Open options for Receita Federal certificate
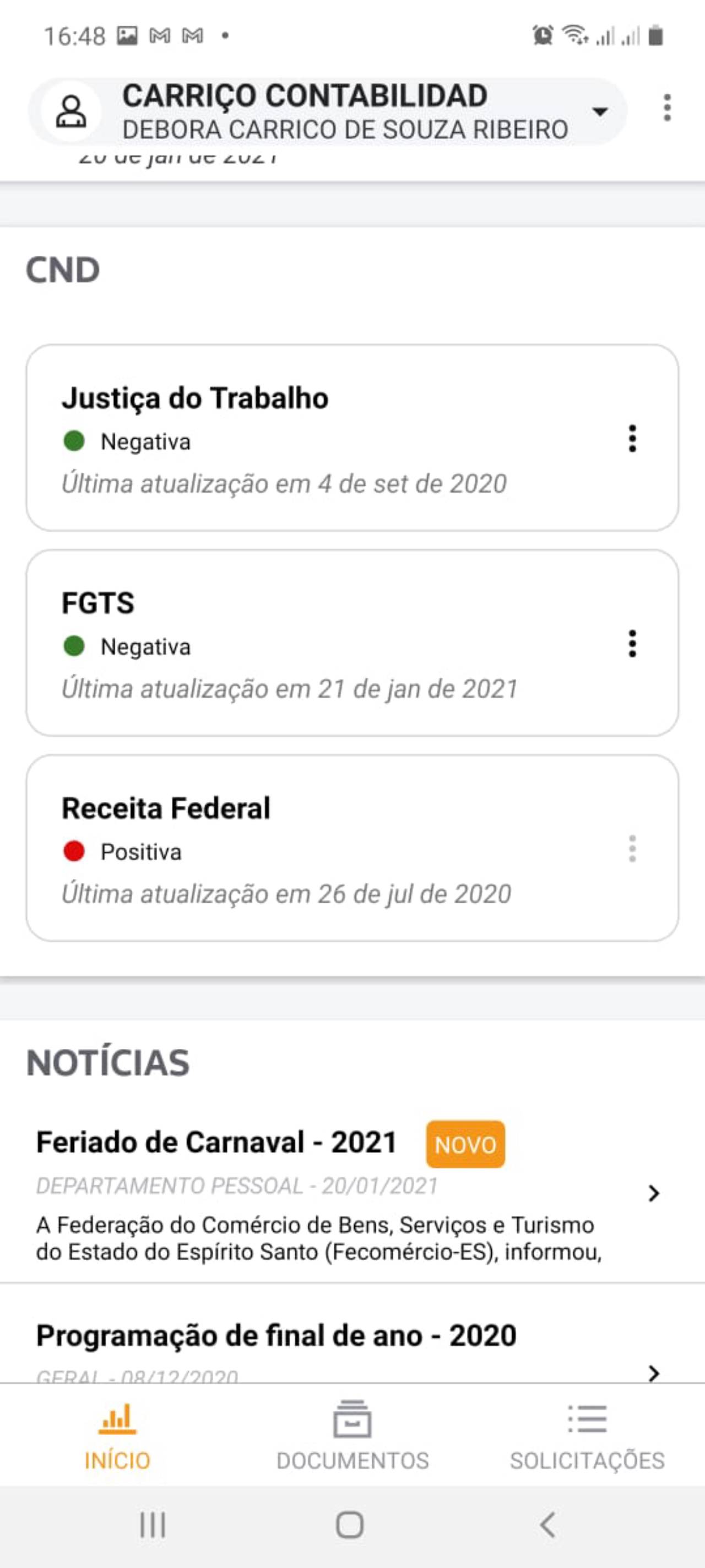705x1568 pixels. pyautogui.click(x=632, y=849)
